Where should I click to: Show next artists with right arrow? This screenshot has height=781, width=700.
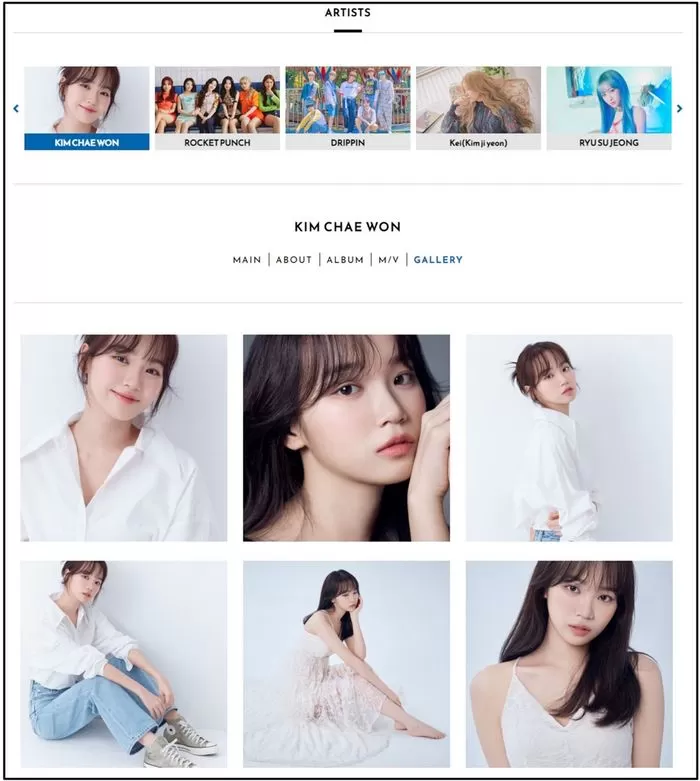tap(680, 108)
